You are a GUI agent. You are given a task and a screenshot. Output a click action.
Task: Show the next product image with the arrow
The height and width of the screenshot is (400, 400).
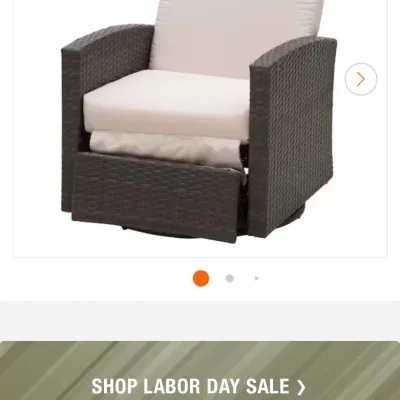(x=361, y=79)
